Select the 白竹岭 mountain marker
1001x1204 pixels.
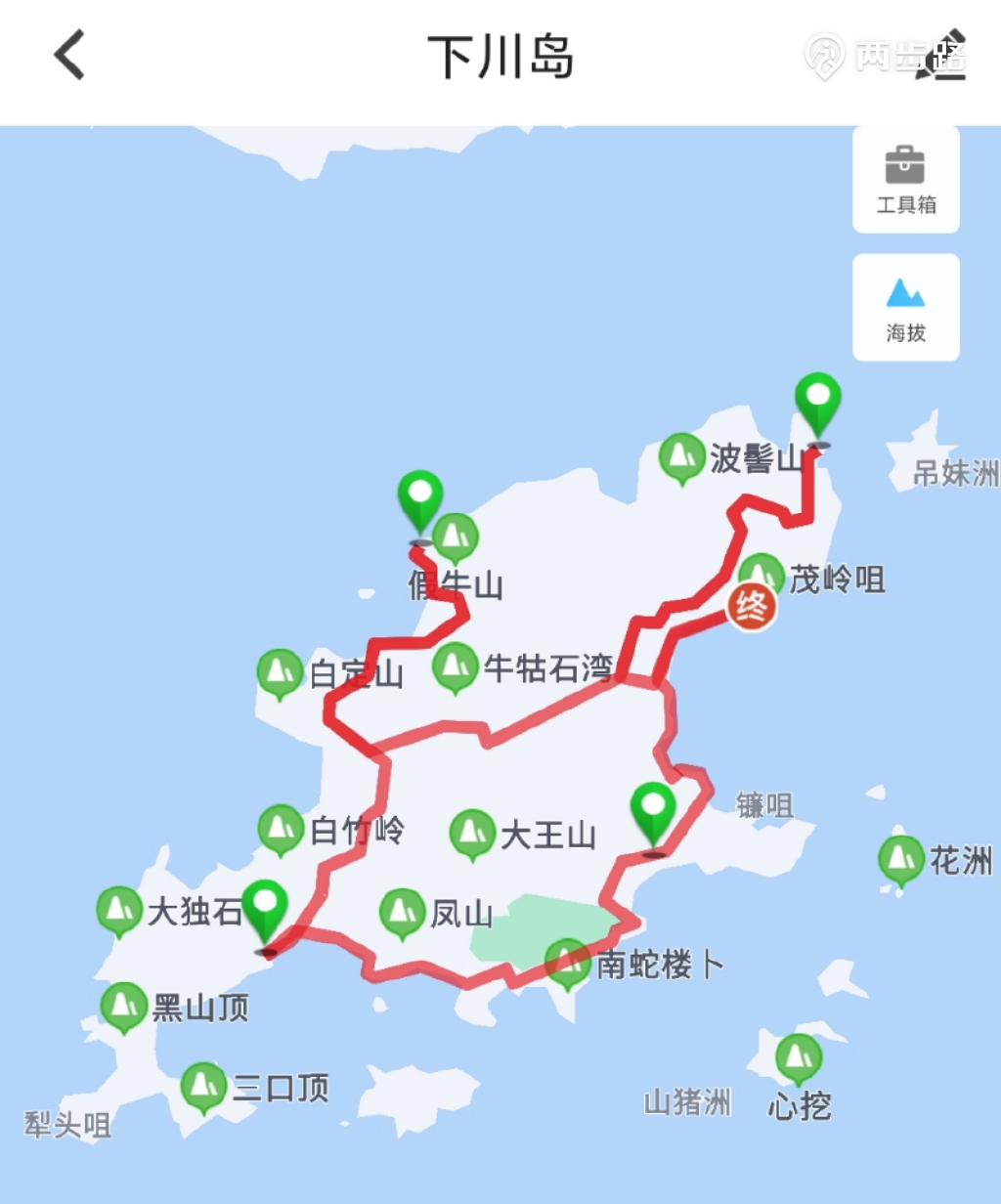(277, 827)
